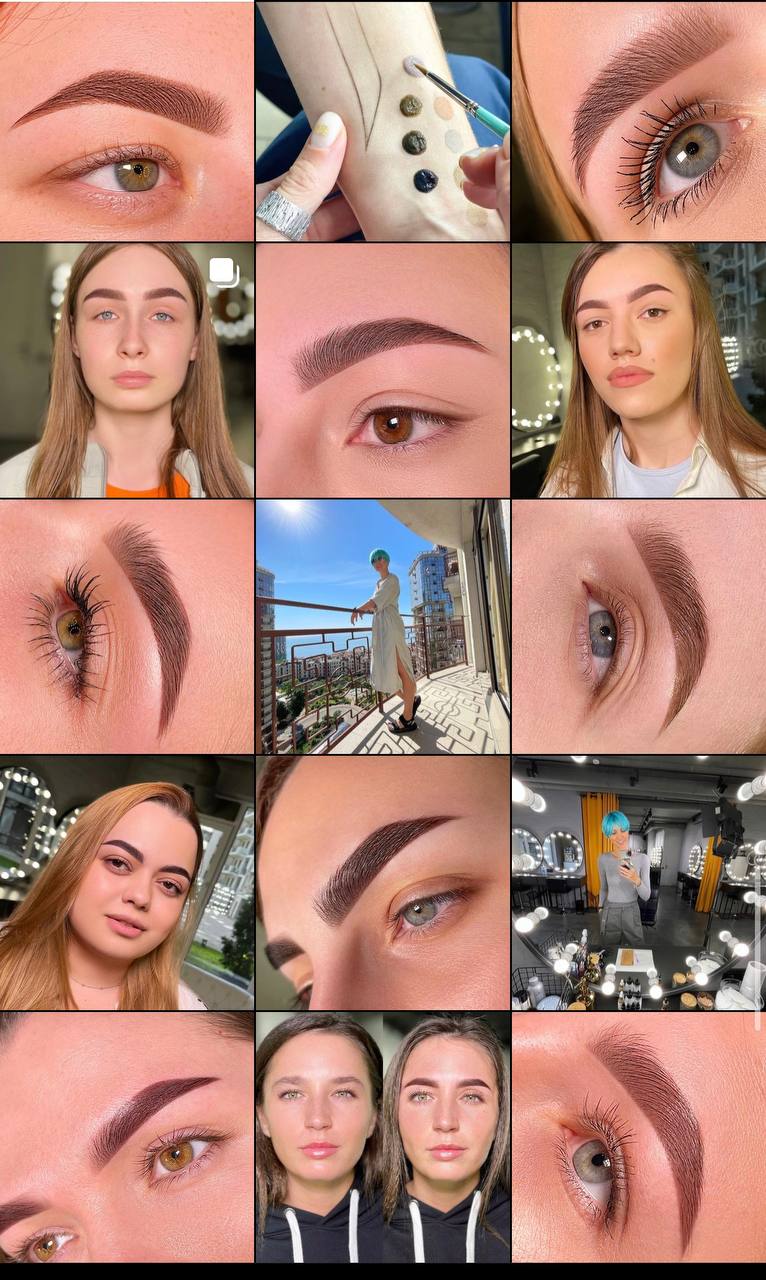This screenshot has width=766, height=1280.
Task: Open the post showing two amber eyes
Action: (x=127, y=1137)
